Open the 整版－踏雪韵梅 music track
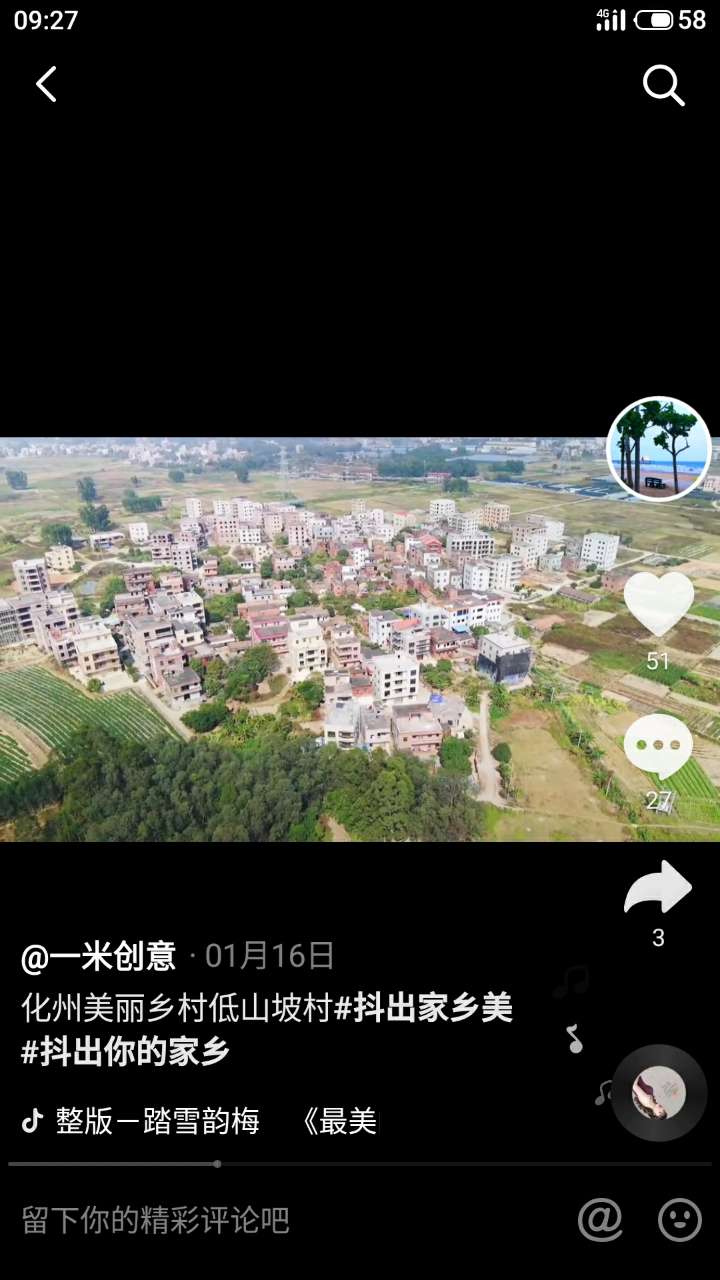Screen dimensions: 720x1280 158,1122
